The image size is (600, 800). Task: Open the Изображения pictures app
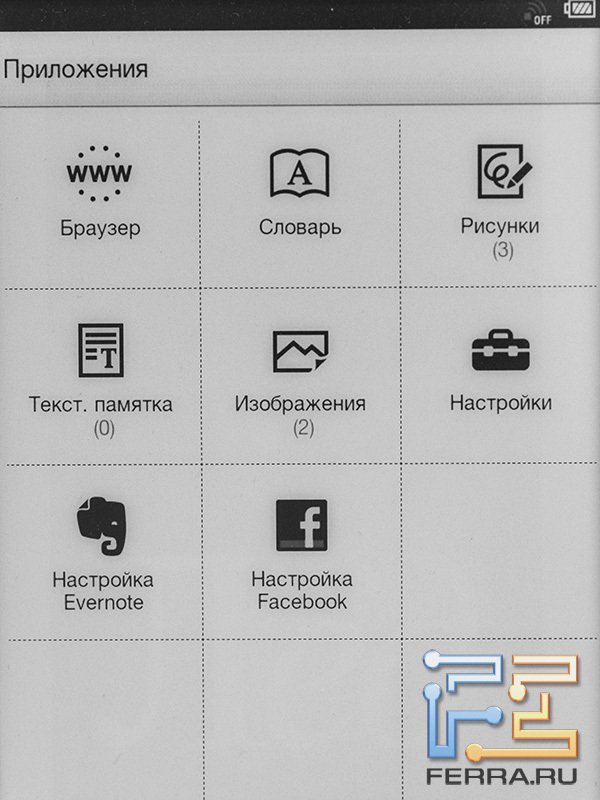[x=300, y=352]
